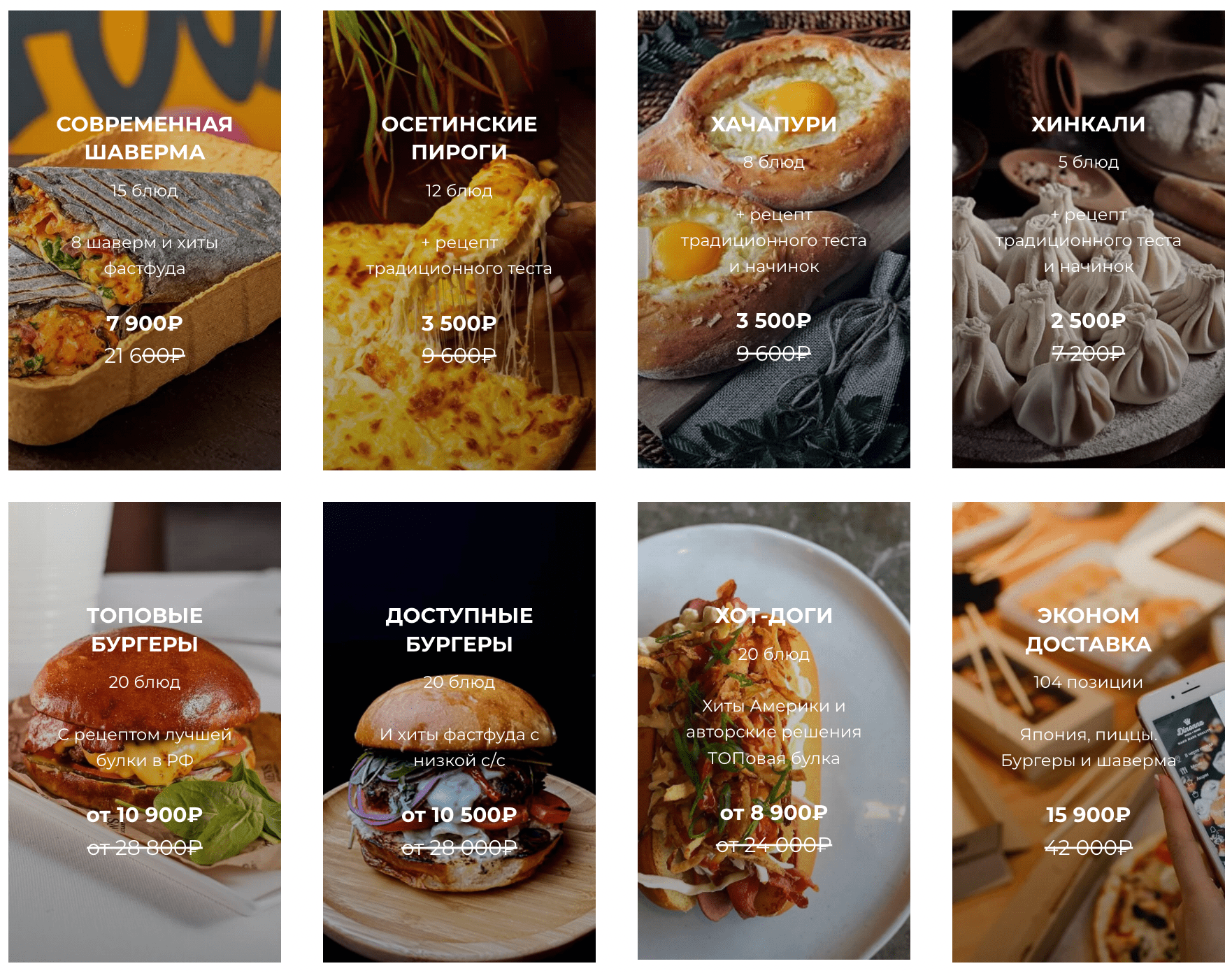Open the Топовые бургеры card
Viewport: 1232px width, 973px height.
145,732
